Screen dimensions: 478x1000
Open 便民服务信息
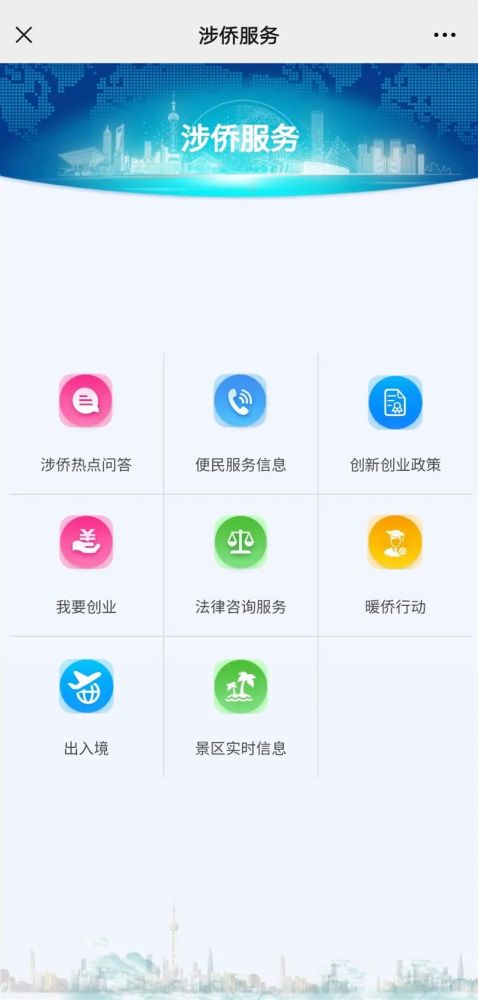click(240, 423)
